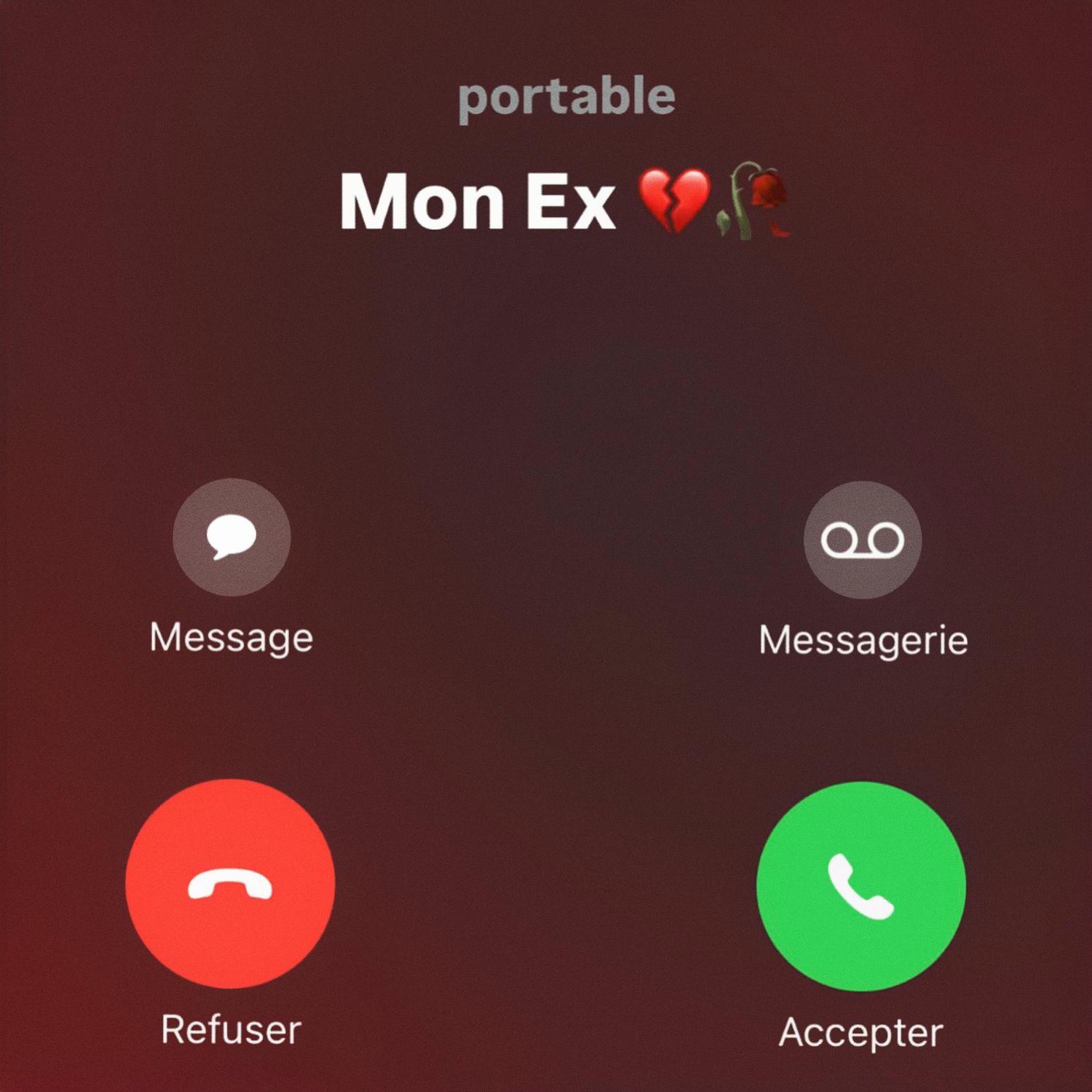Send the call to Messagerie

coord(863,540)
